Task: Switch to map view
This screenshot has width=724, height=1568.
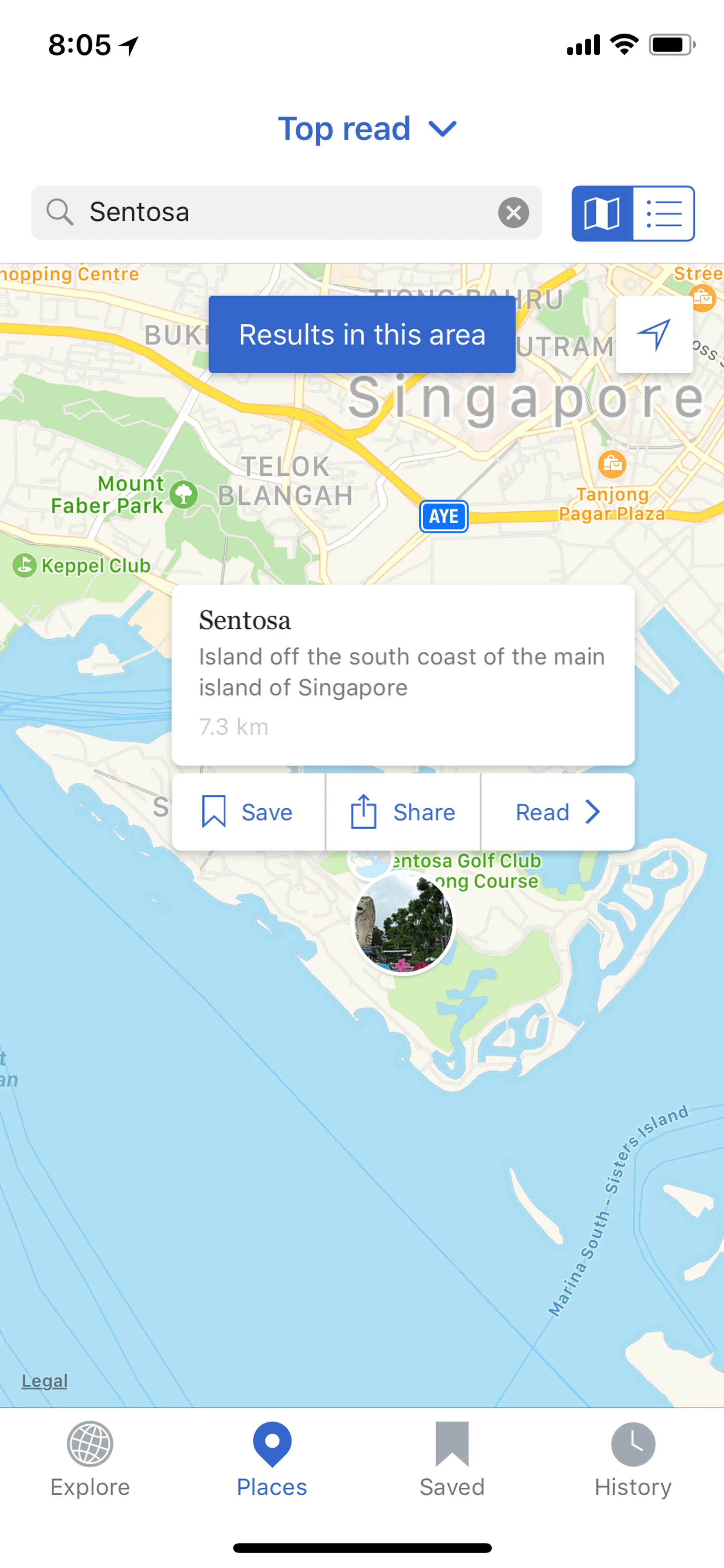Action: [602, 213]
